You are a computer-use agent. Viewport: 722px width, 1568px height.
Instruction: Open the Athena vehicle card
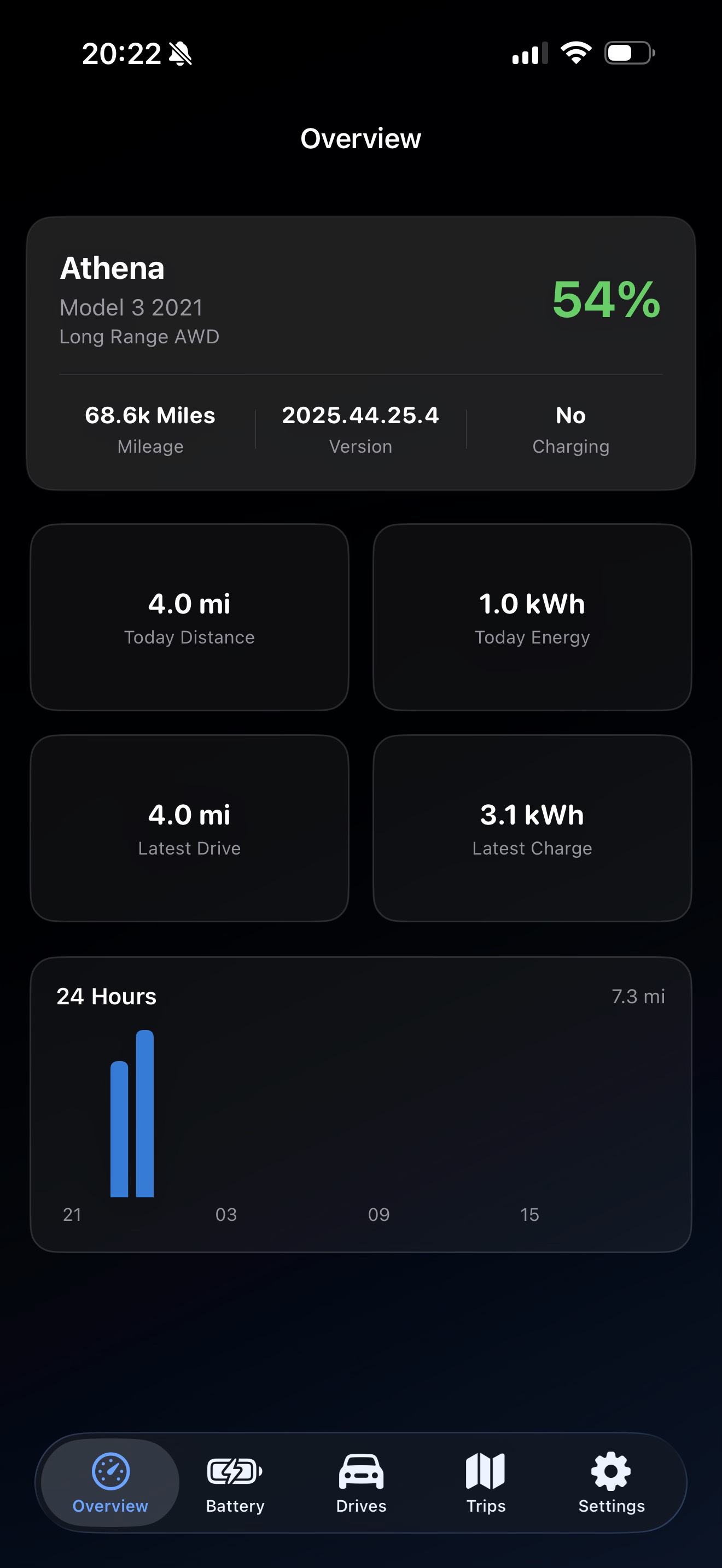click(360, 353)
